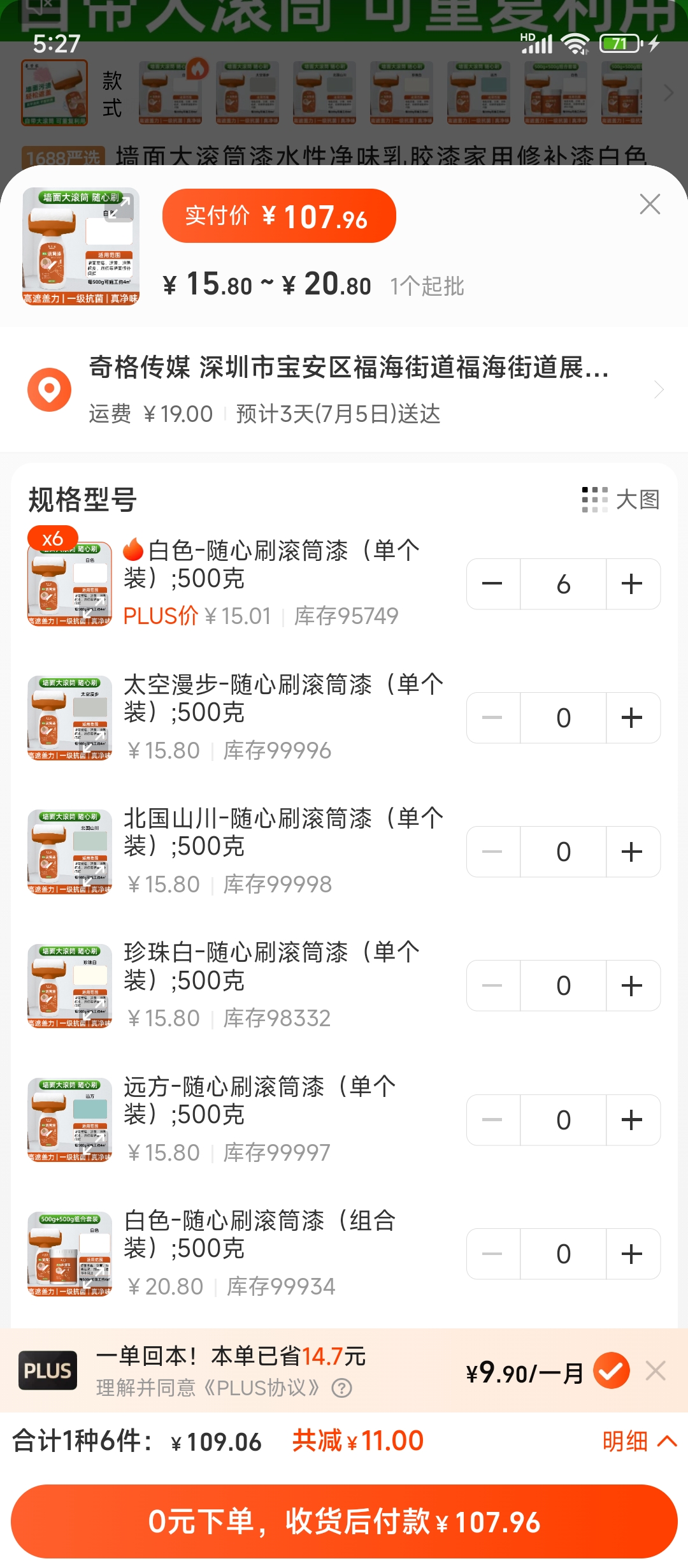Add one 远方 roller paint
Screen dimensions: 688x1568
(632, 1120)
